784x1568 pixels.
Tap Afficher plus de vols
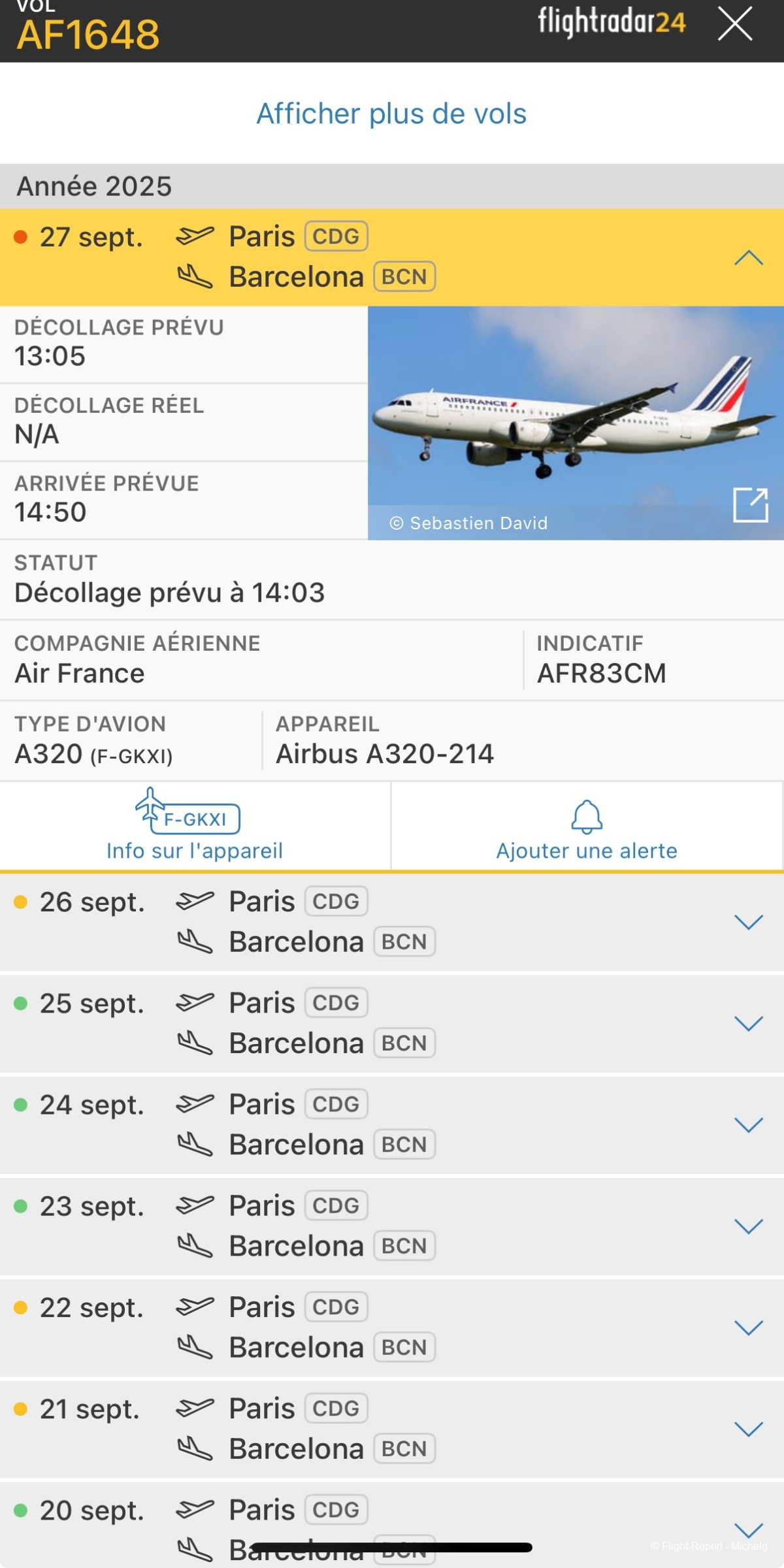point(391,114)
